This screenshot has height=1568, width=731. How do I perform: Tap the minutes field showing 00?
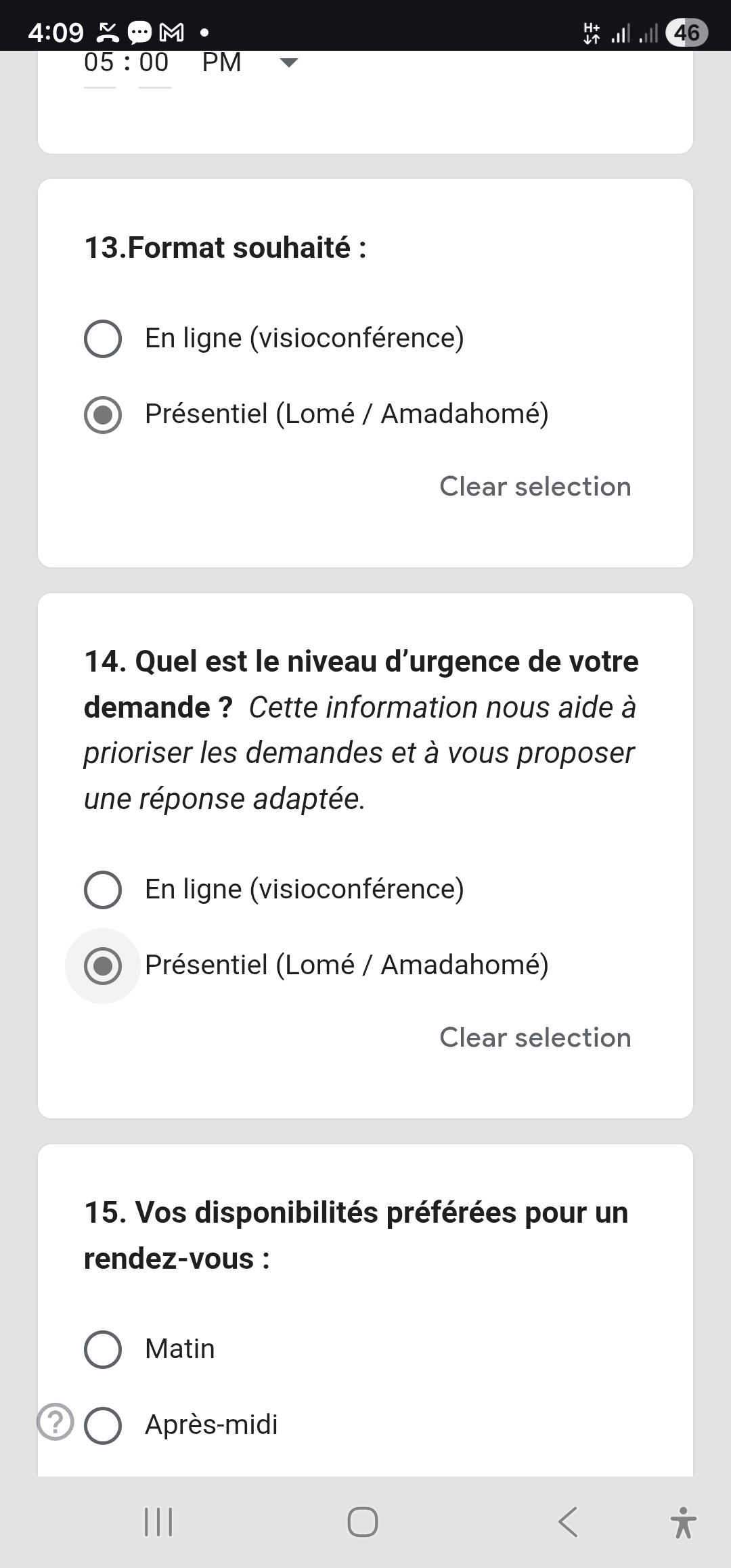(x=154, y=64)
